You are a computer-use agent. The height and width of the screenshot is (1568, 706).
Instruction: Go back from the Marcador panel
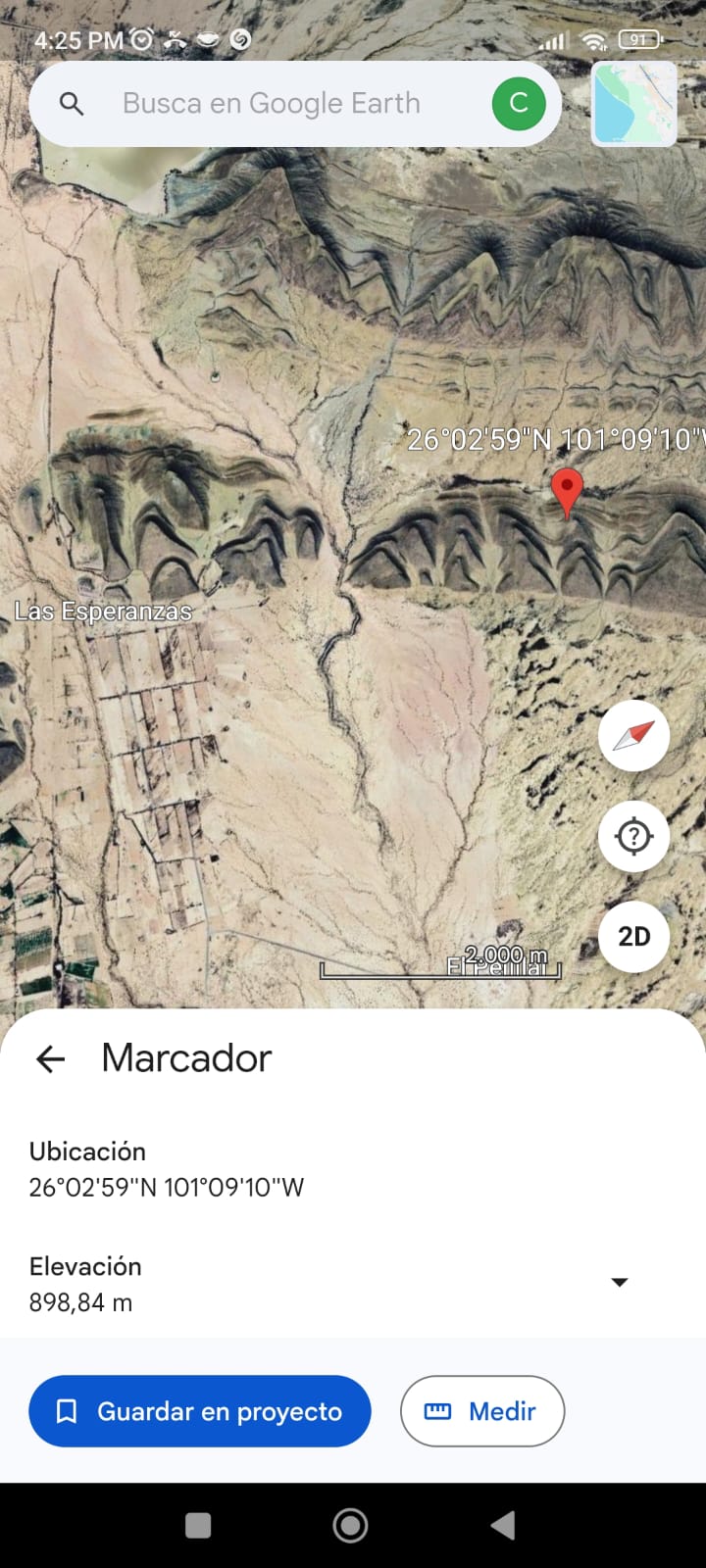pos(50,1058)
